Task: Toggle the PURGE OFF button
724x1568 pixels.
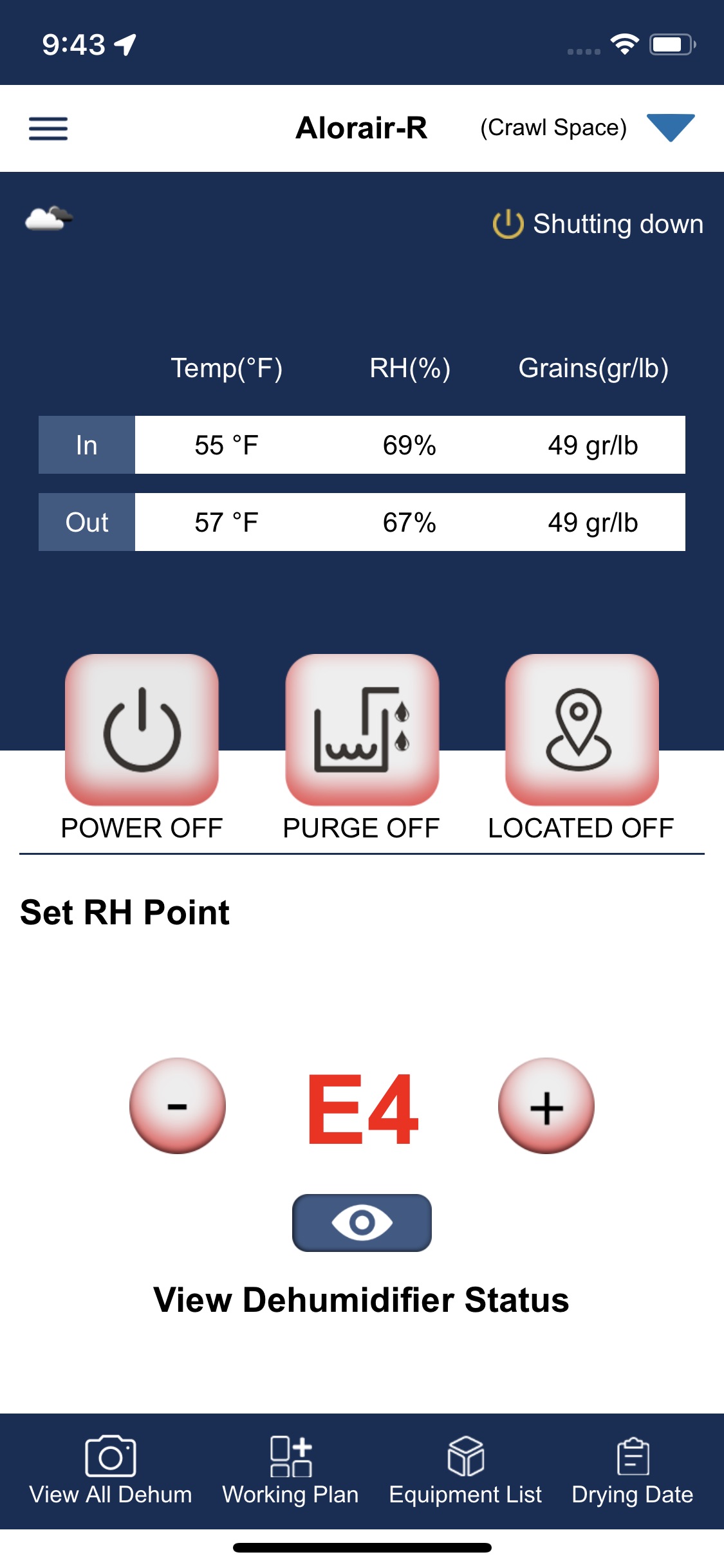Action: [x=362, y=729]
